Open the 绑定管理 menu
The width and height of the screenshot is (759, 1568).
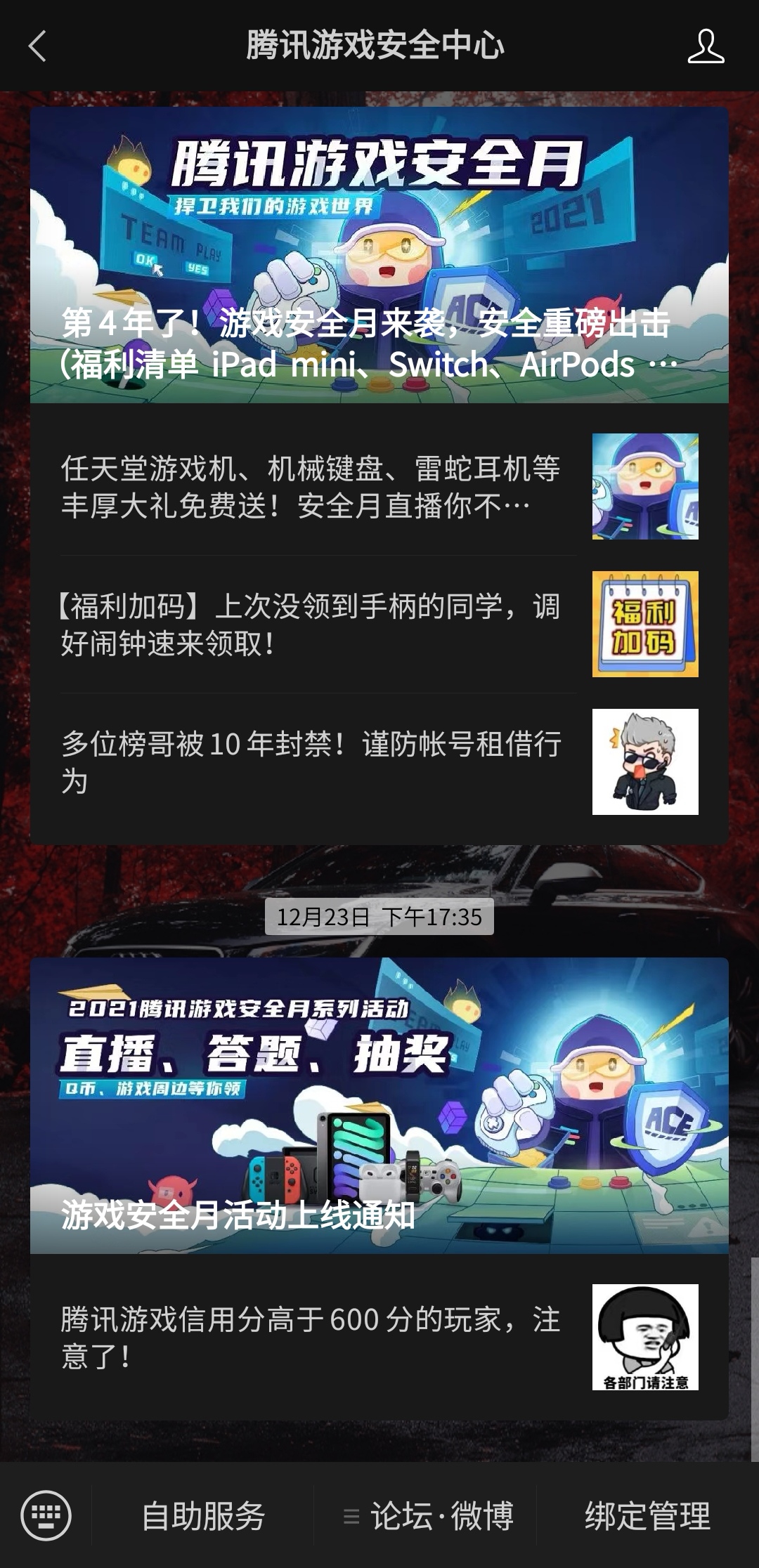pos(647,1515)
